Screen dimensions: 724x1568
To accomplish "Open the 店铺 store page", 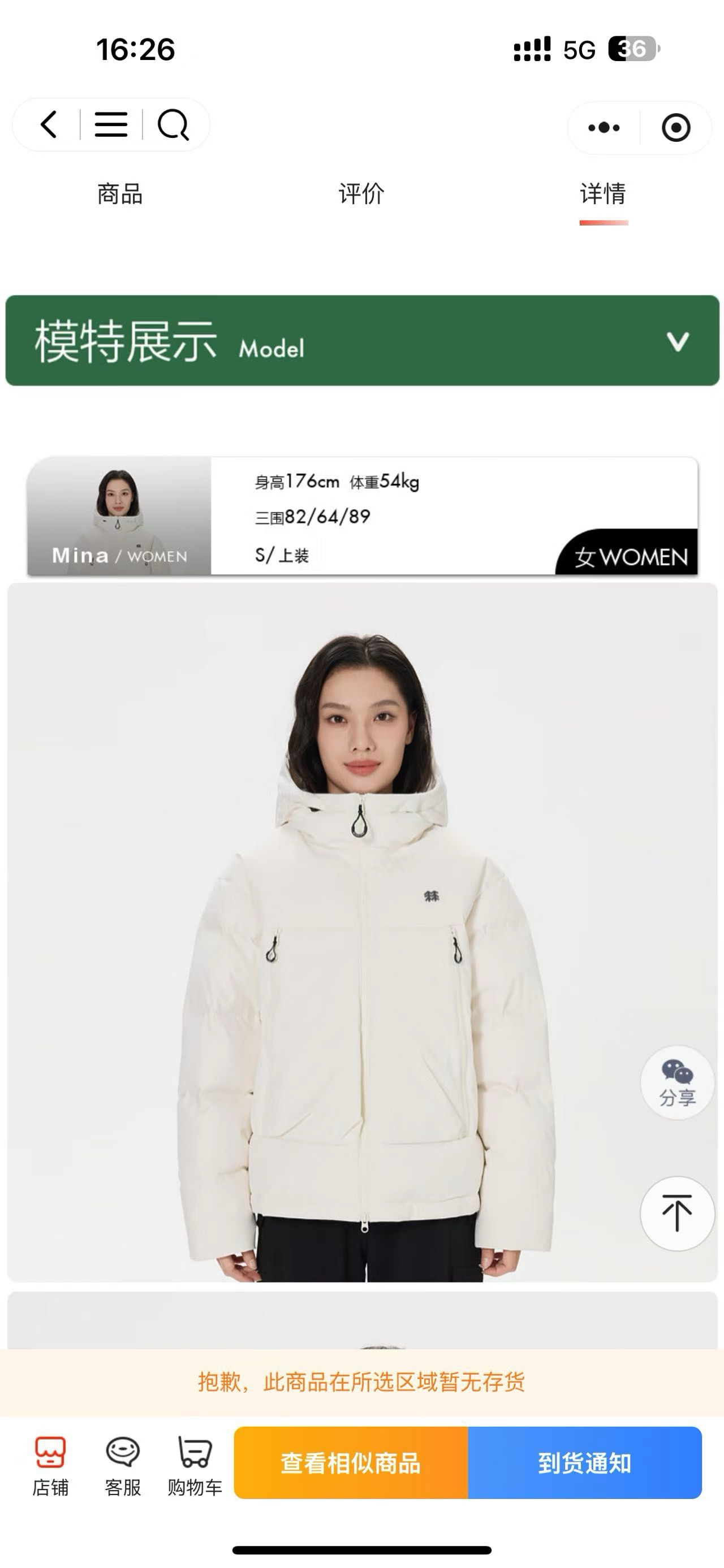I will pos(50,1465).
